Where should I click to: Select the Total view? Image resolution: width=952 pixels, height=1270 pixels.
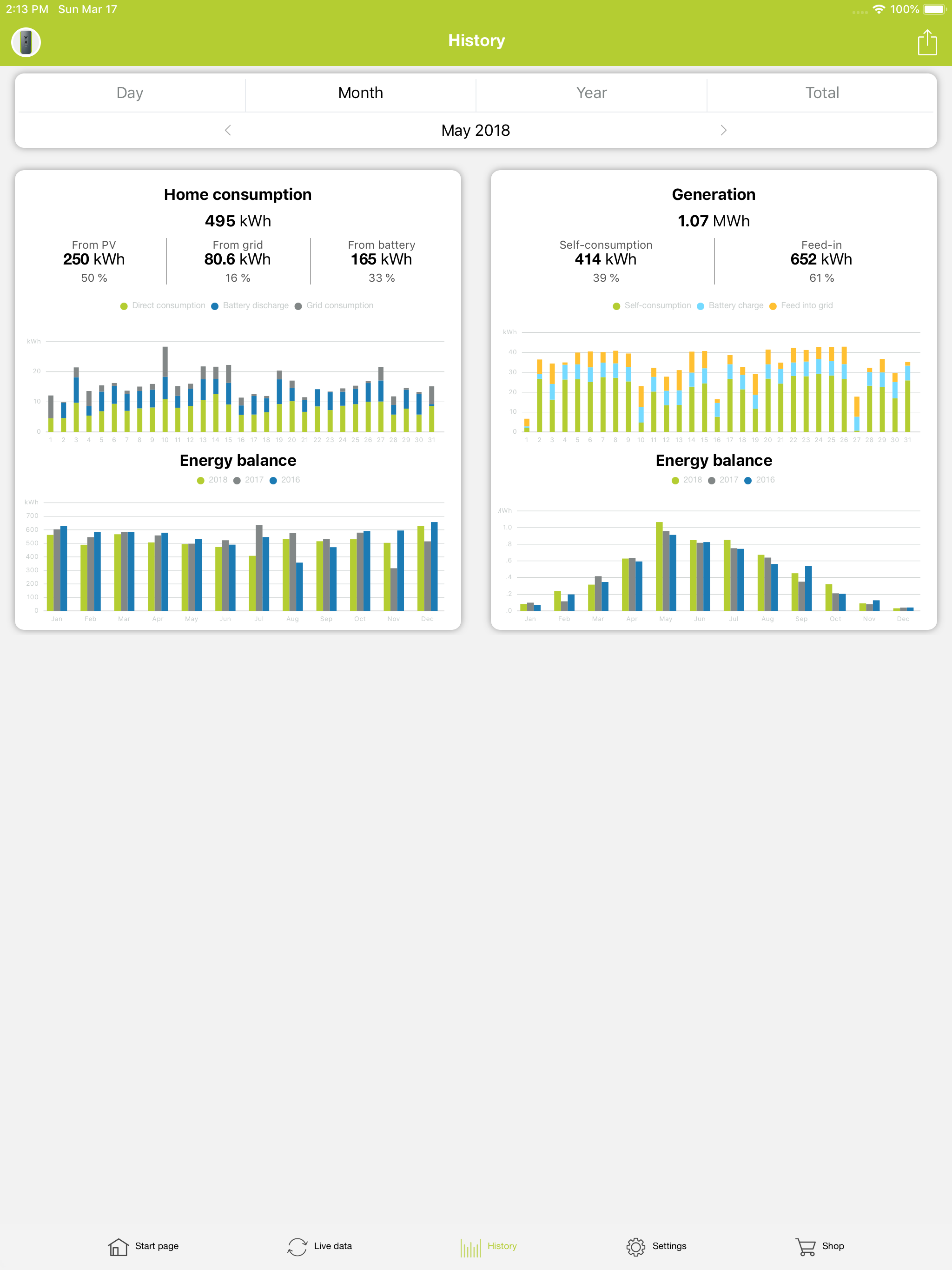tap(822, 93)
